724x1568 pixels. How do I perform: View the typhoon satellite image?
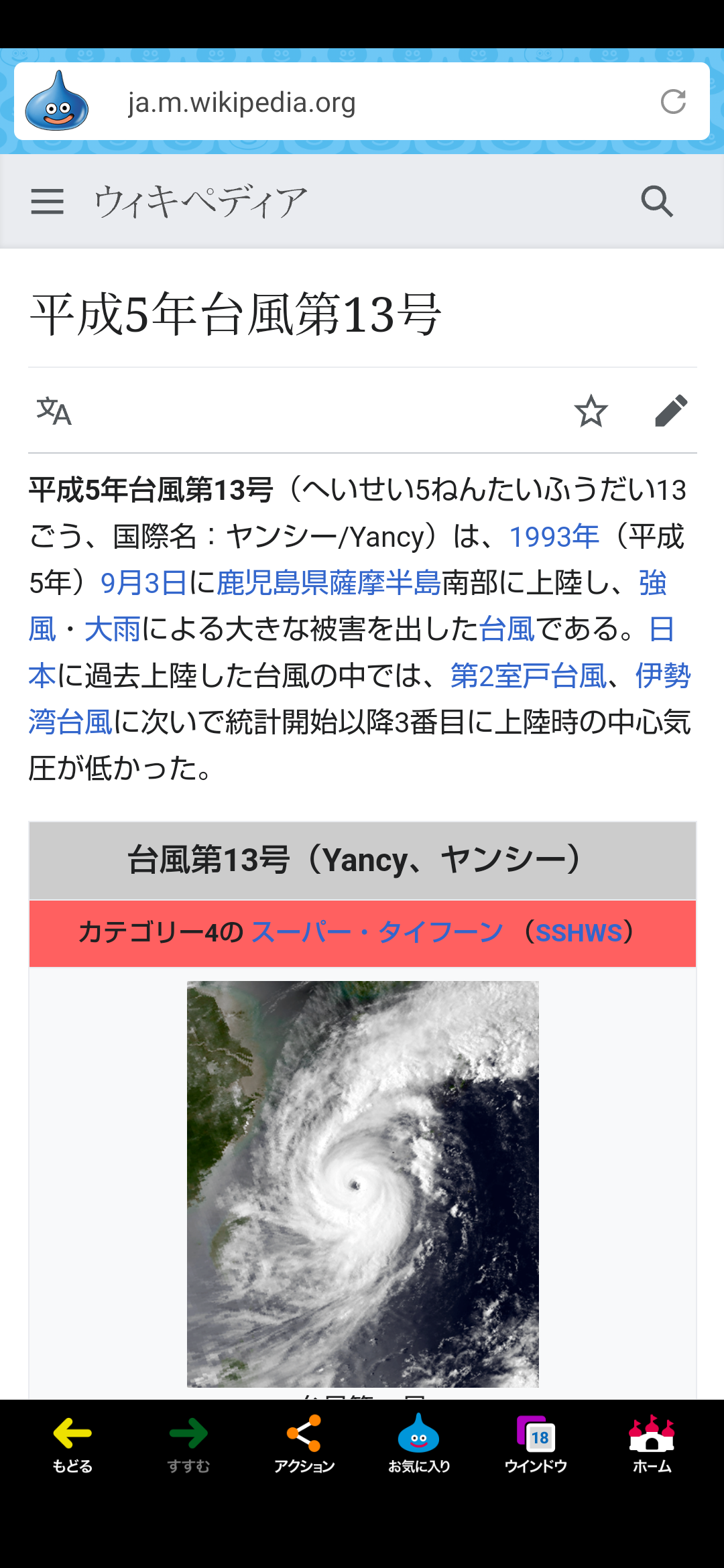click(363, 1184)
